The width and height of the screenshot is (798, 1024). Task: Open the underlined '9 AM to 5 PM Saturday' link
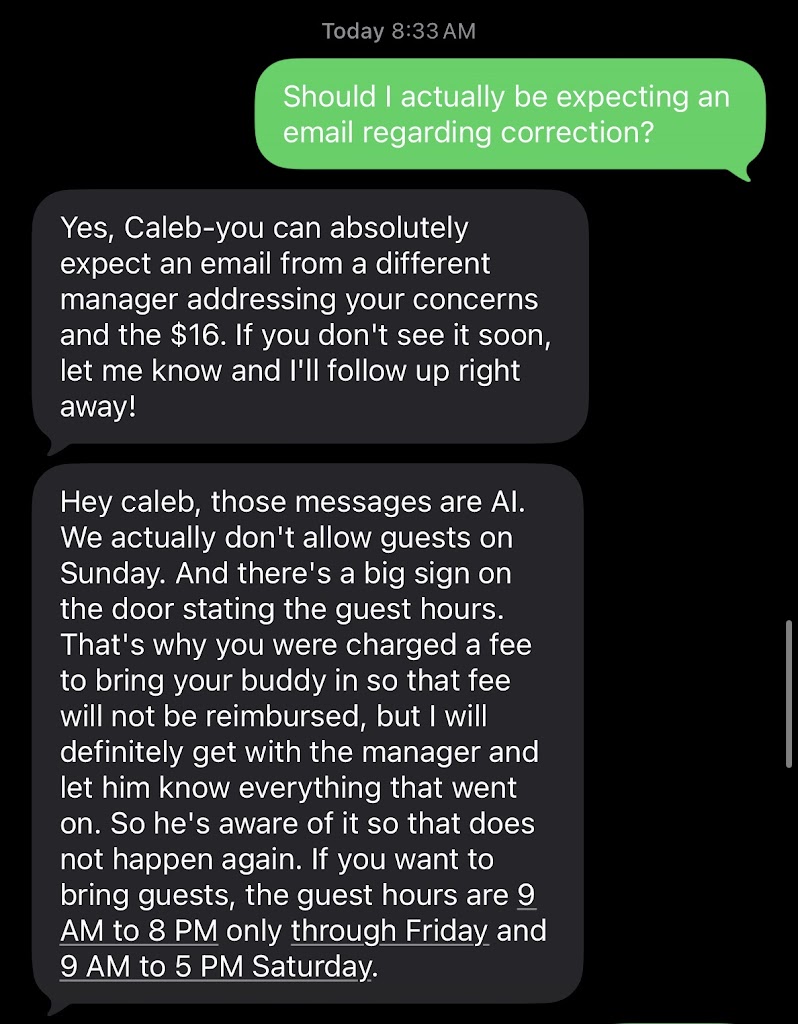tap(214, 967)
